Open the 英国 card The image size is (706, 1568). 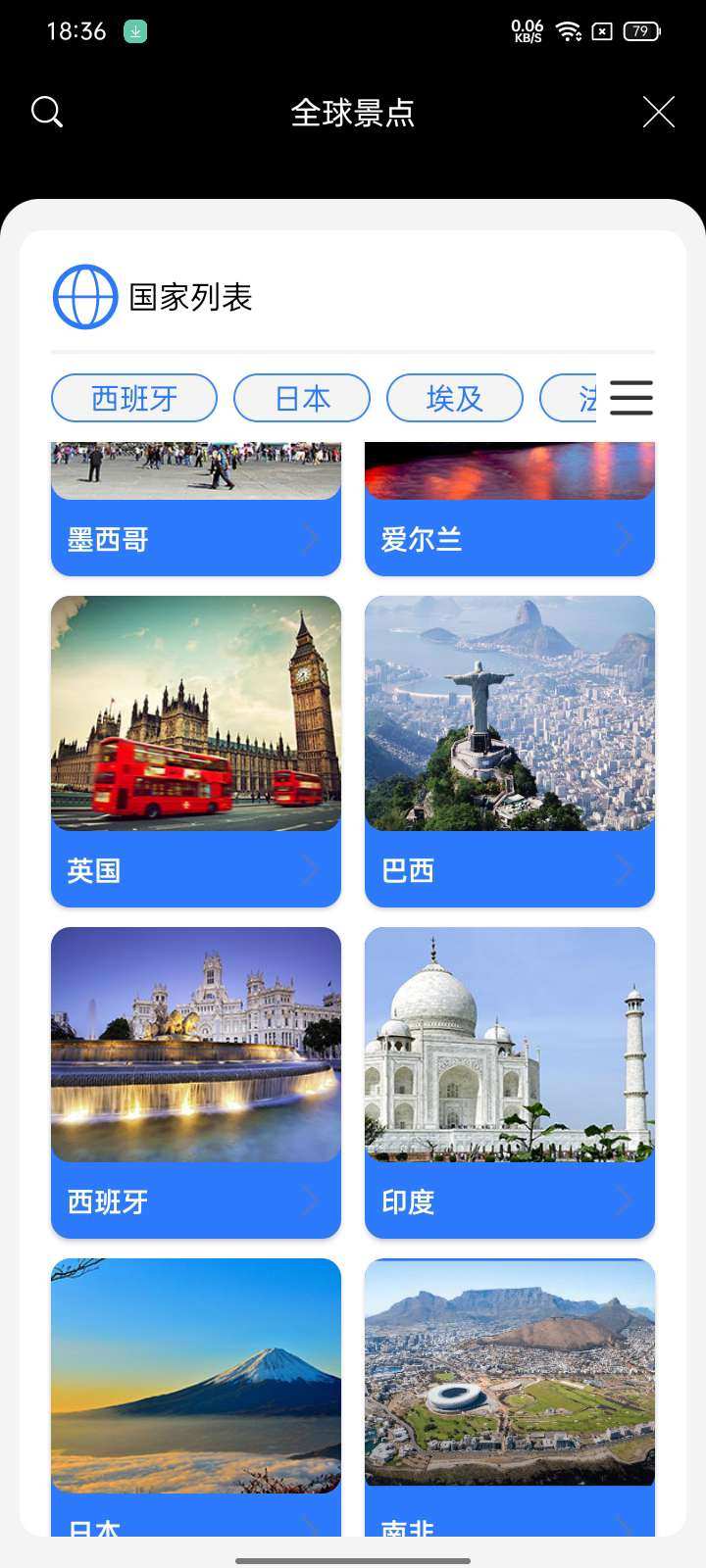point(196,751)
